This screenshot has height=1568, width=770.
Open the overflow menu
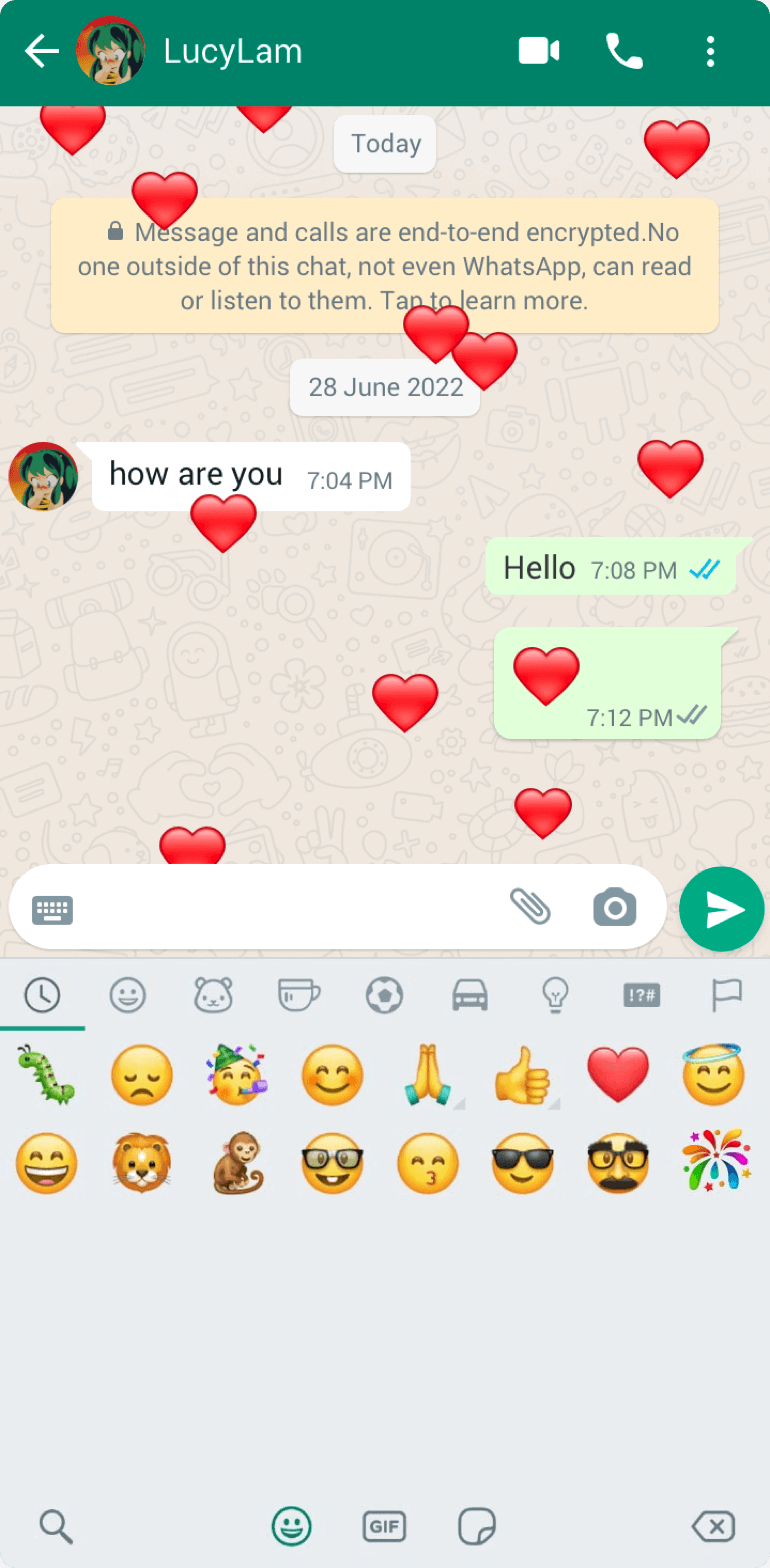pos(710,51)
